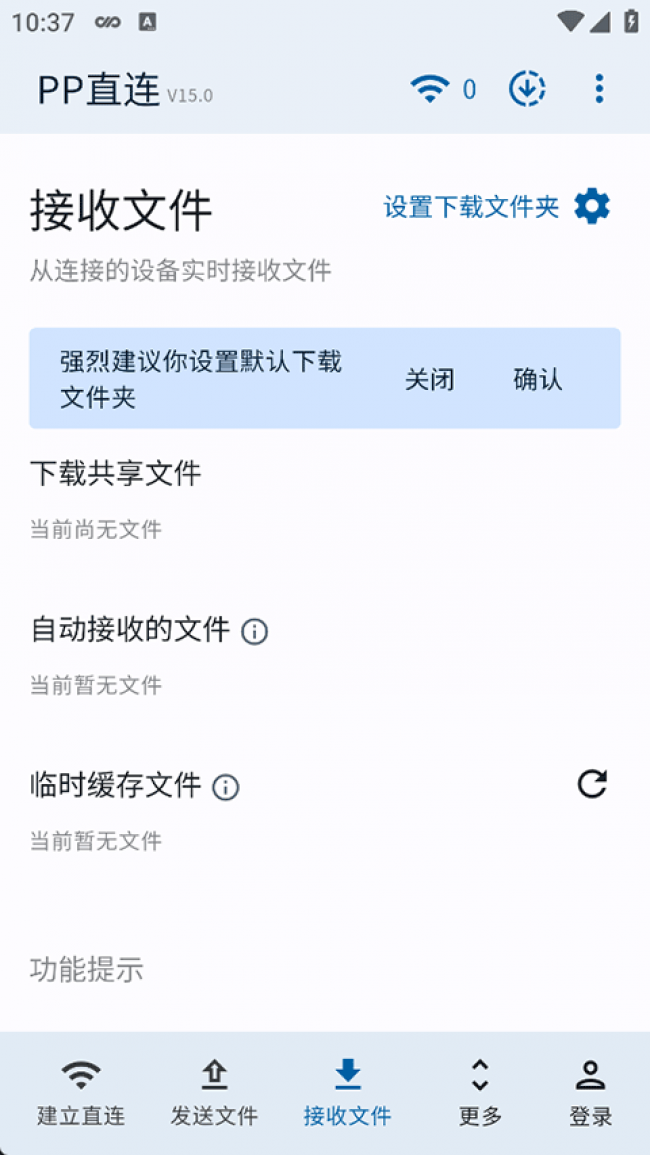Refresh the 临时缓存文件 list
Screen dimensions: 650x1155
tap(592, 784)
